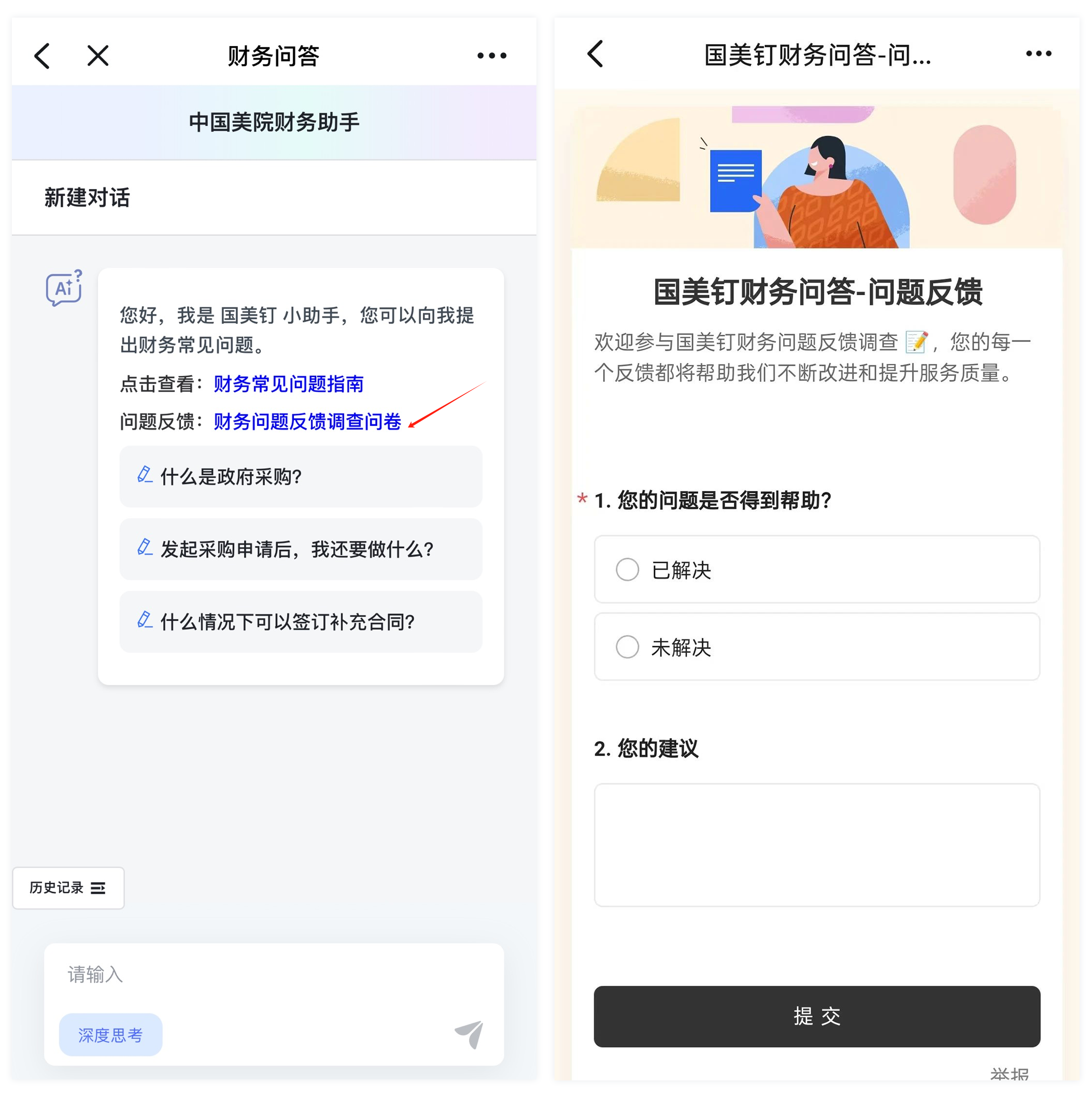Viewport: 1092px width, 1097px height.
Task: Choose suggestion 什么情况下可以签订补充合同?
Action: (x=301, y=622)
